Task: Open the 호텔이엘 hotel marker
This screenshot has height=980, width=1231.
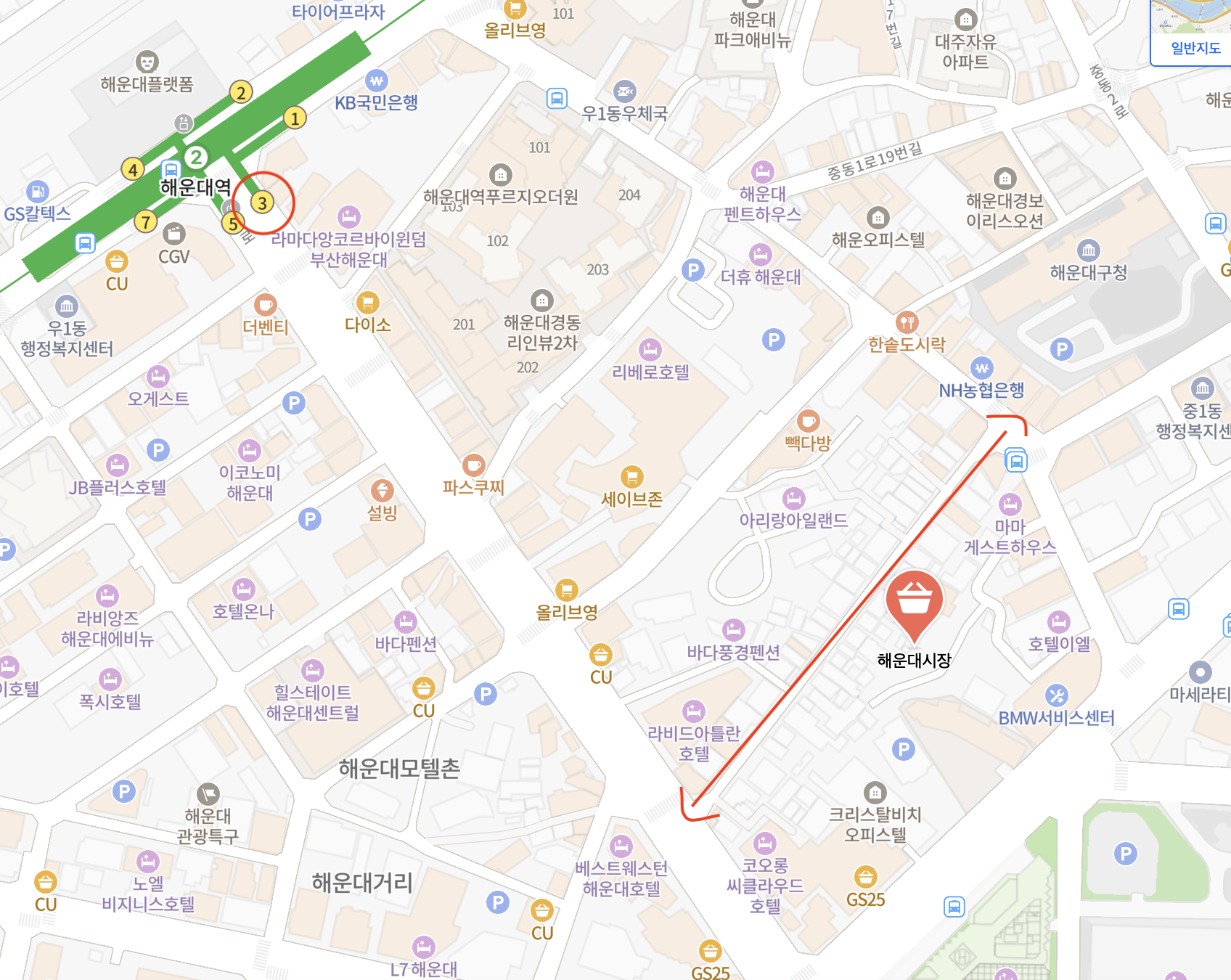Action: point(1059,622)
